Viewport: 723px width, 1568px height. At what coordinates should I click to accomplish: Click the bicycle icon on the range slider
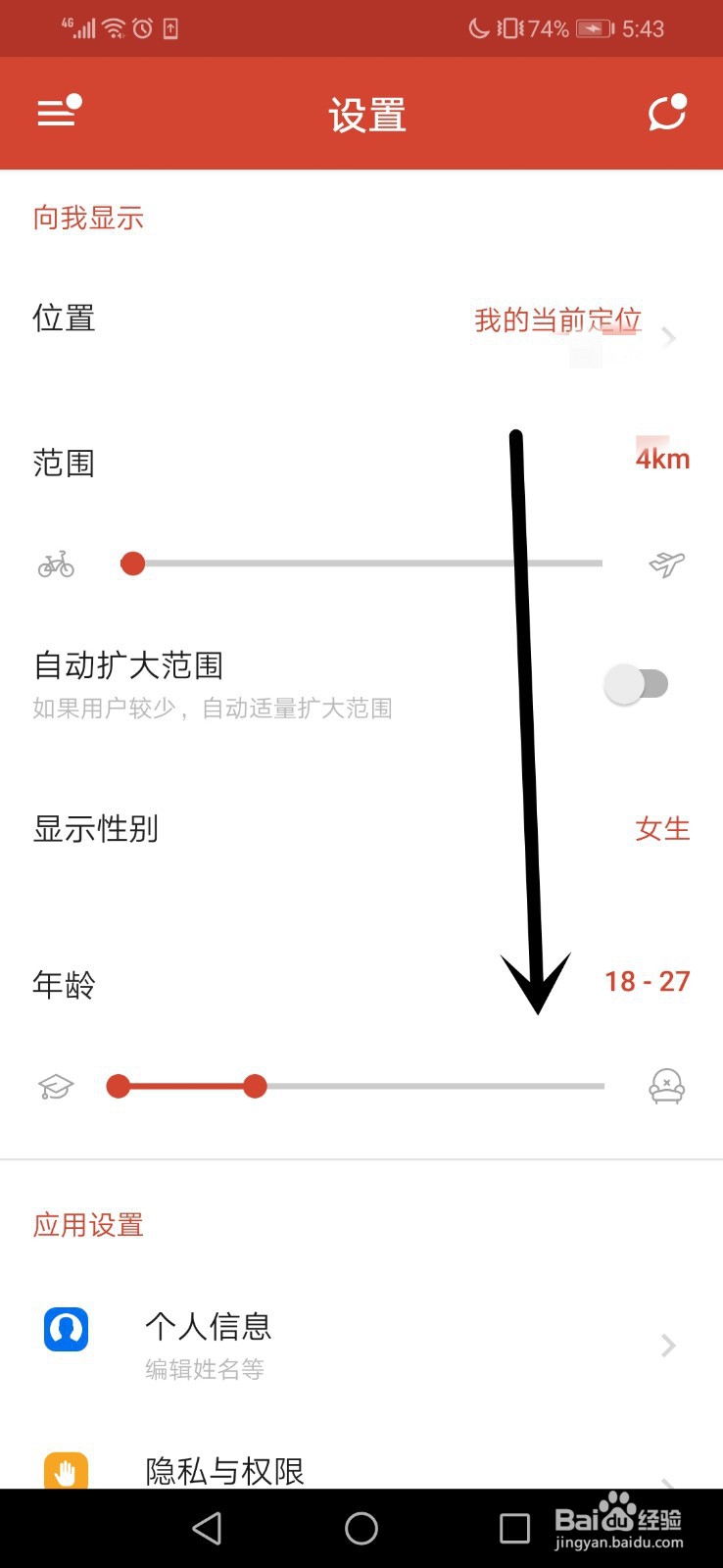(56, 564)
